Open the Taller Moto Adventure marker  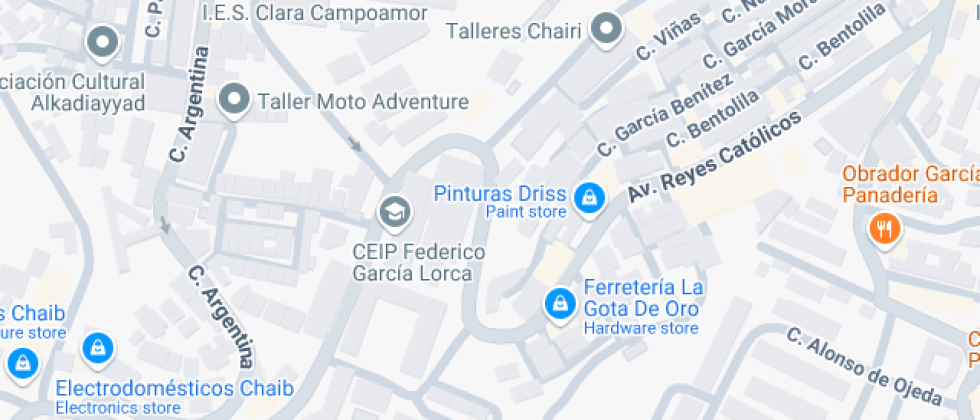pos(235,100)
